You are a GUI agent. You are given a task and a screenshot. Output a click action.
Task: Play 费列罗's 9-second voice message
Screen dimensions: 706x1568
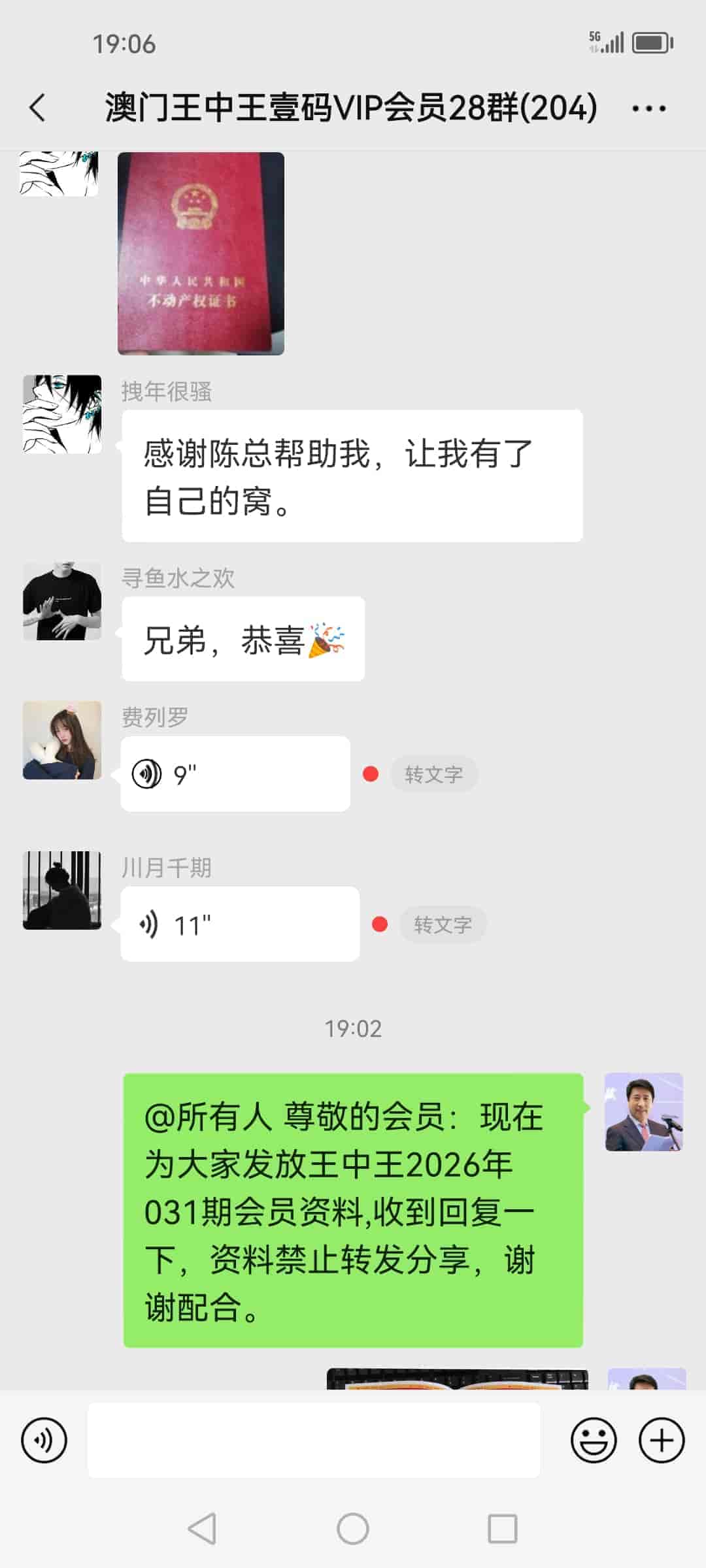pos(235,774)
